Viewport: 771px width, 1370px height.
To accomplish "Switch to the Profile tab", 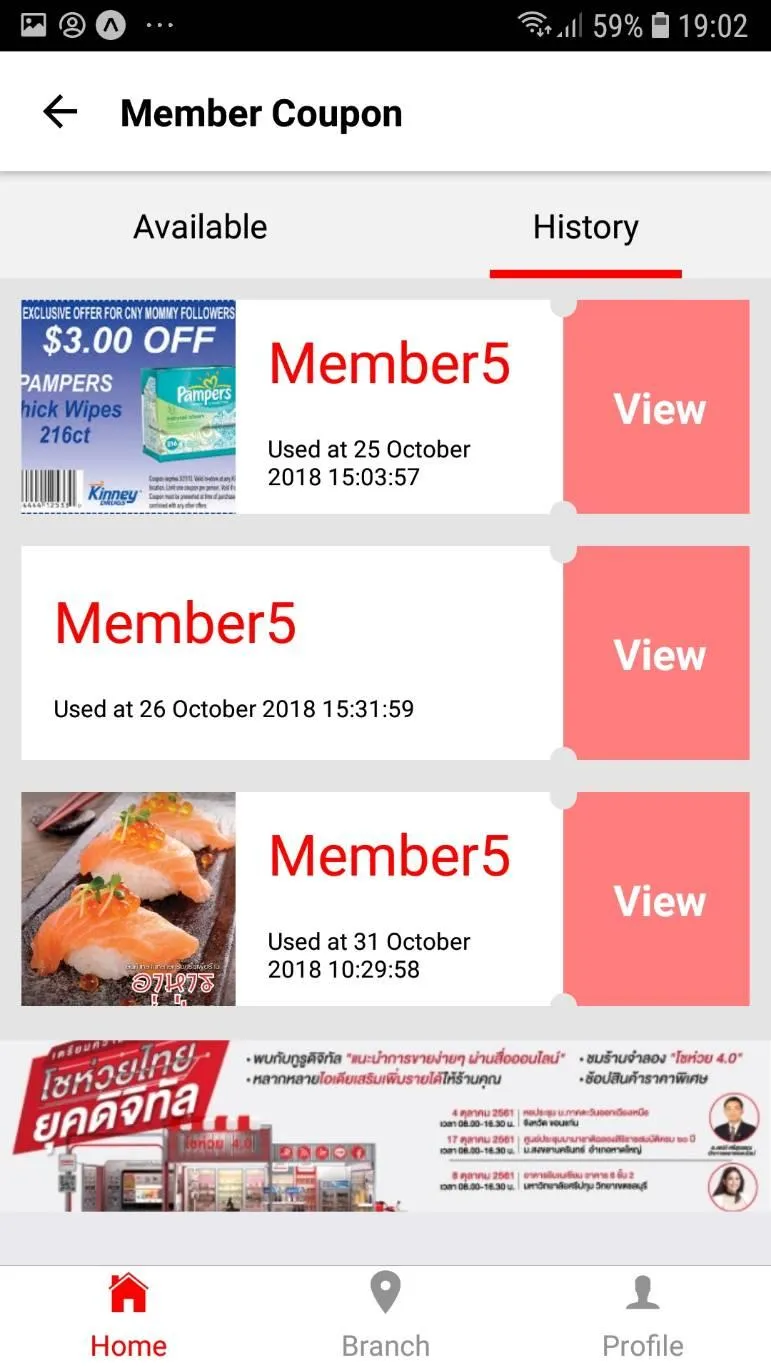I will tap(642, 1316).
